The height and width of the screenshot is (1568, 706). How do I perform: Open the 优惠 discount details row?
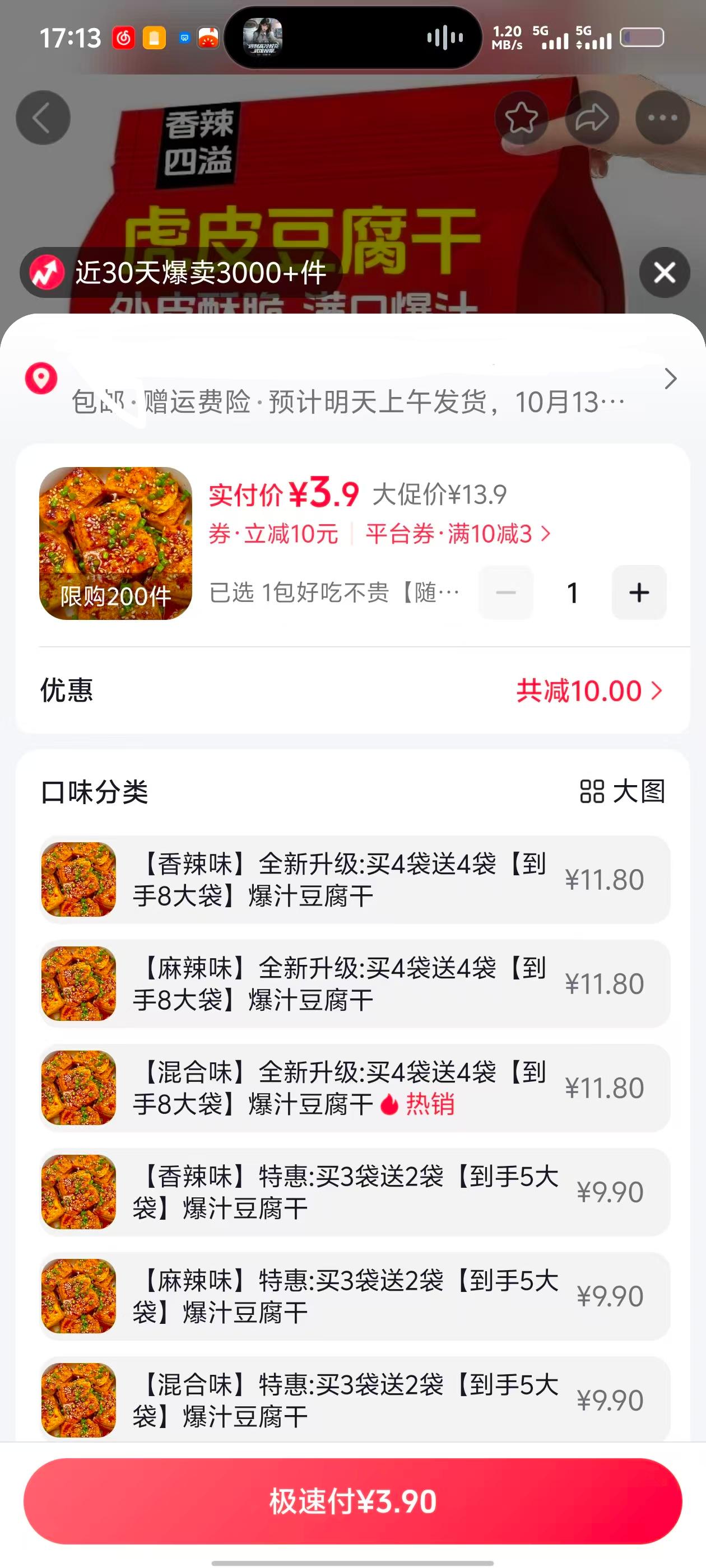pos(354,691)
